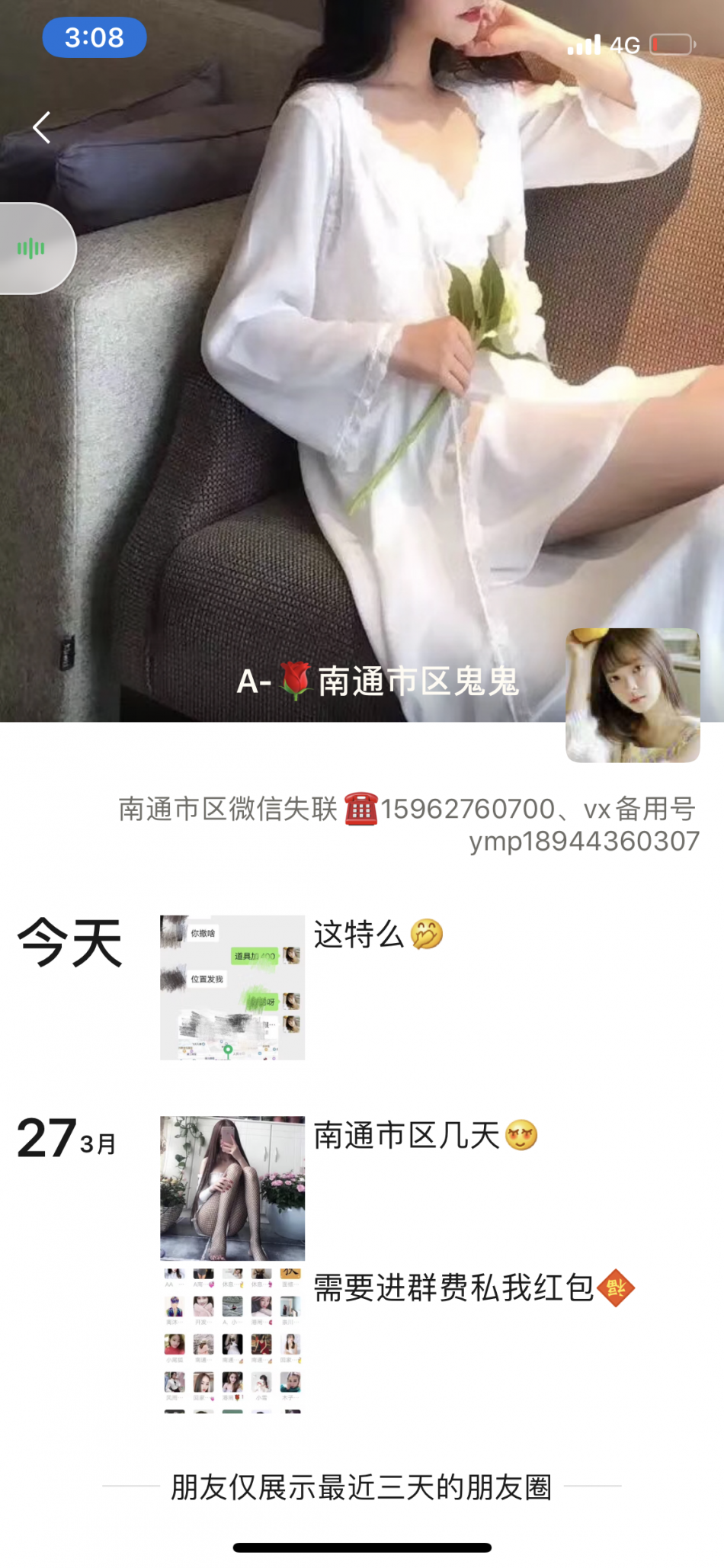Open the floating voice call indicator
Image resolution: width=724 pixels, height=1568 pixels.
33,249
